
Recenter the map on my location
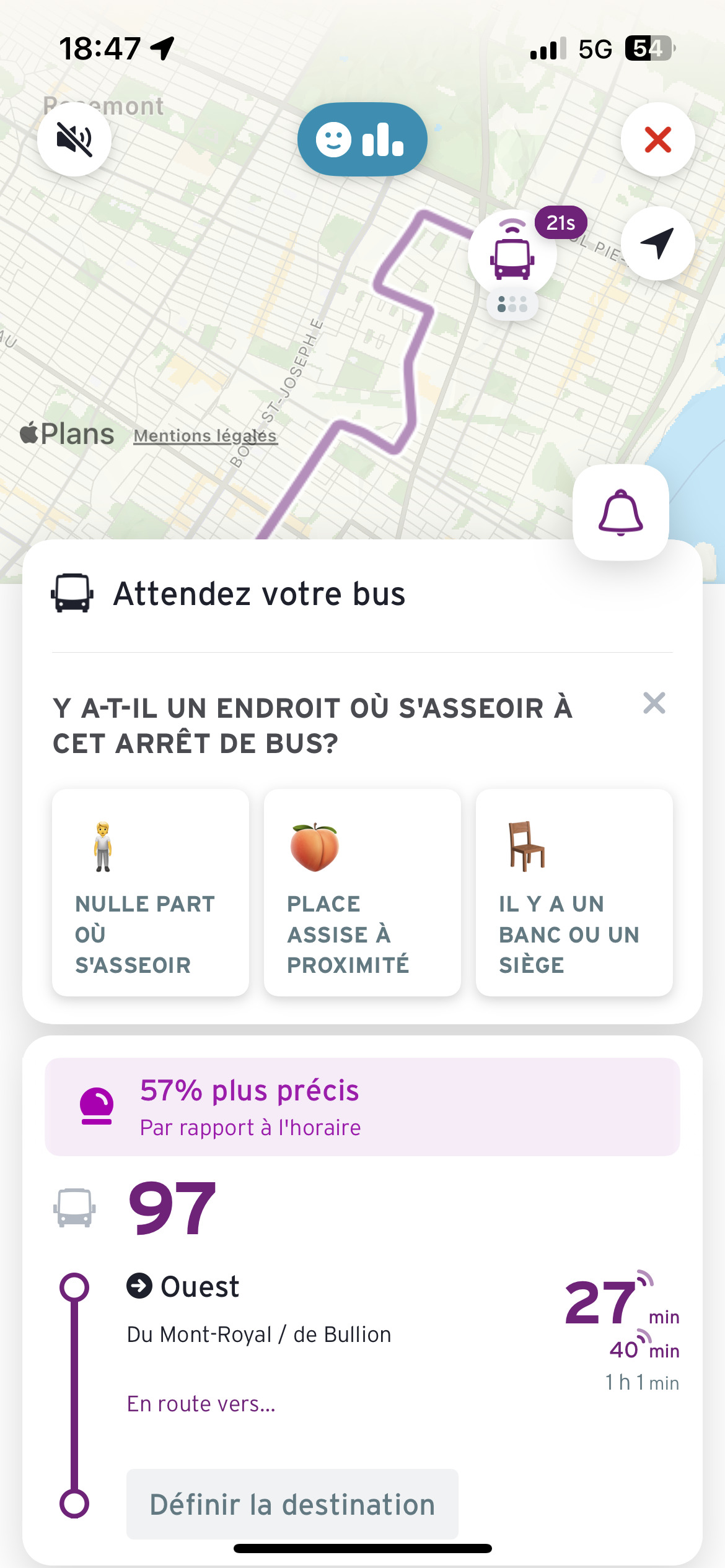(657, 243)
